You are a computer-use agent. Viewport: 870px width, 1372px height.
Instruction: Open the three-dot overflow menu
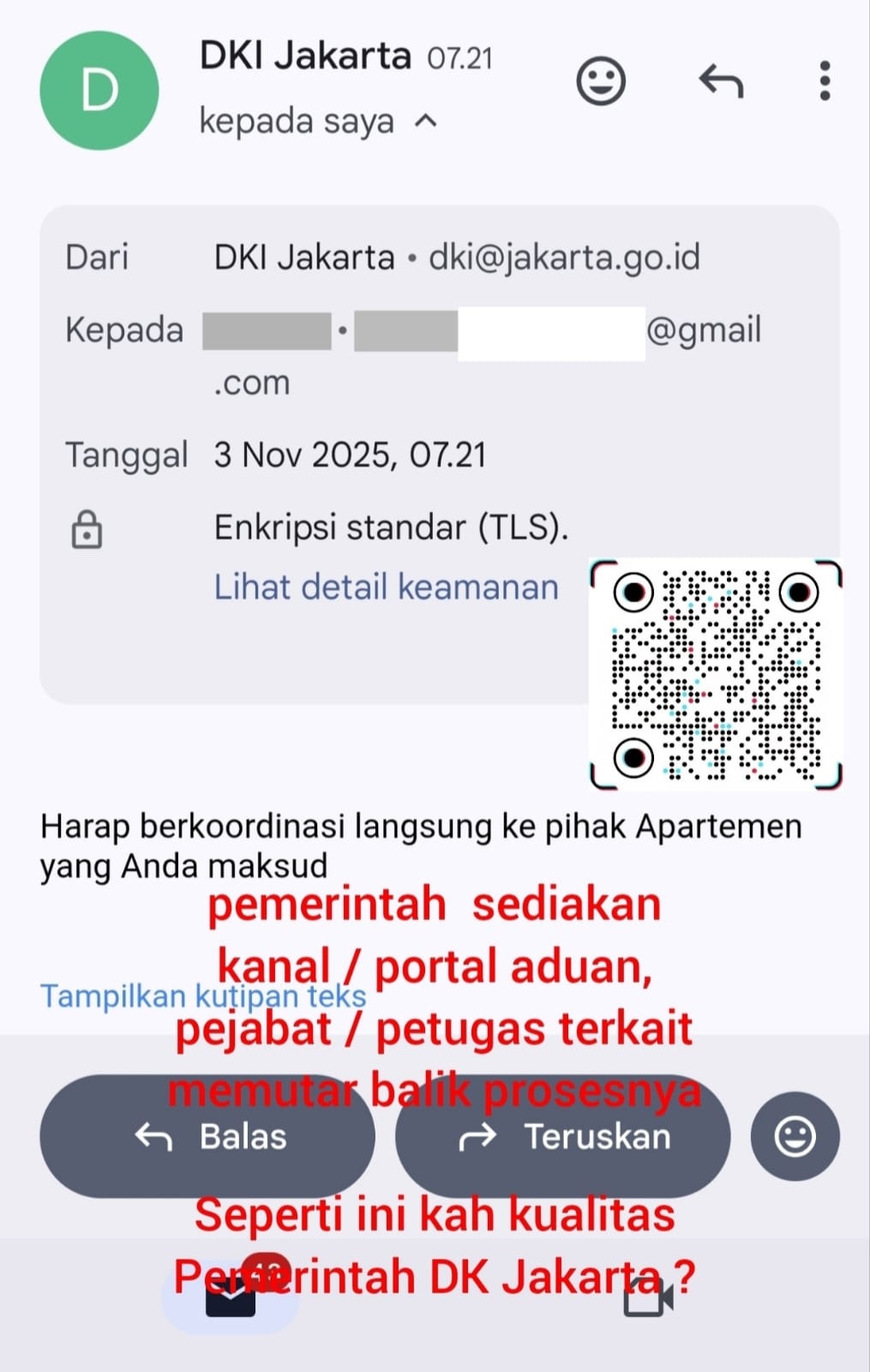click(824, 81)
